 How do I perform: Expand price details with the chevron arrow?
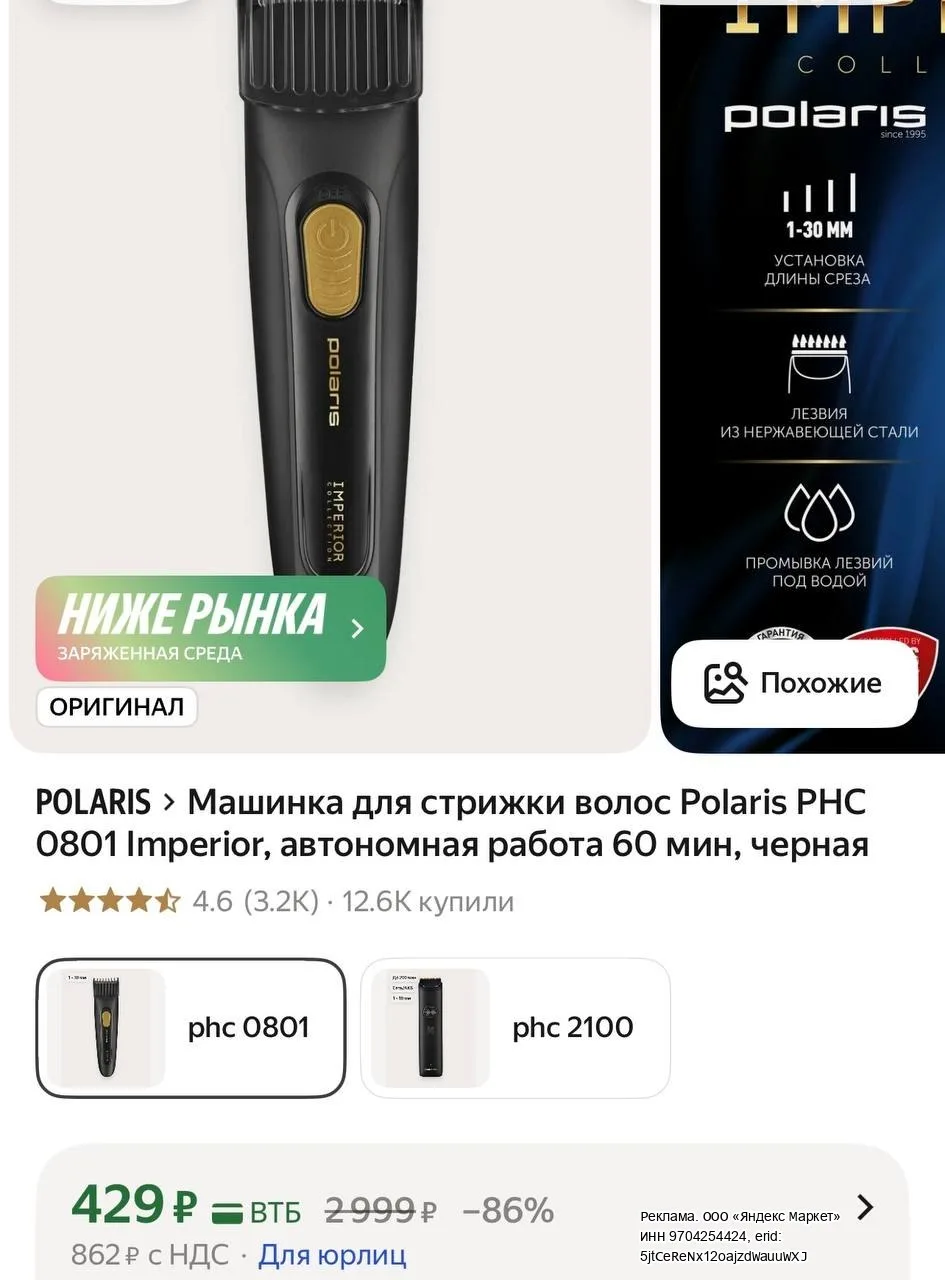866,1207
